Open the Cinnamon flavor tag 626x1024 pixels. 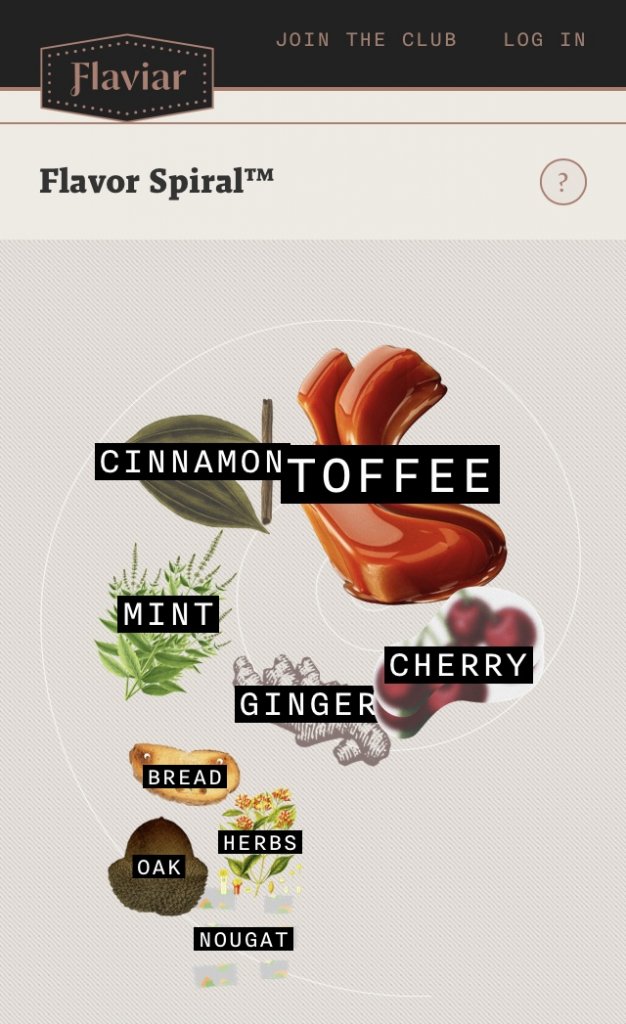tap(192, 462)
